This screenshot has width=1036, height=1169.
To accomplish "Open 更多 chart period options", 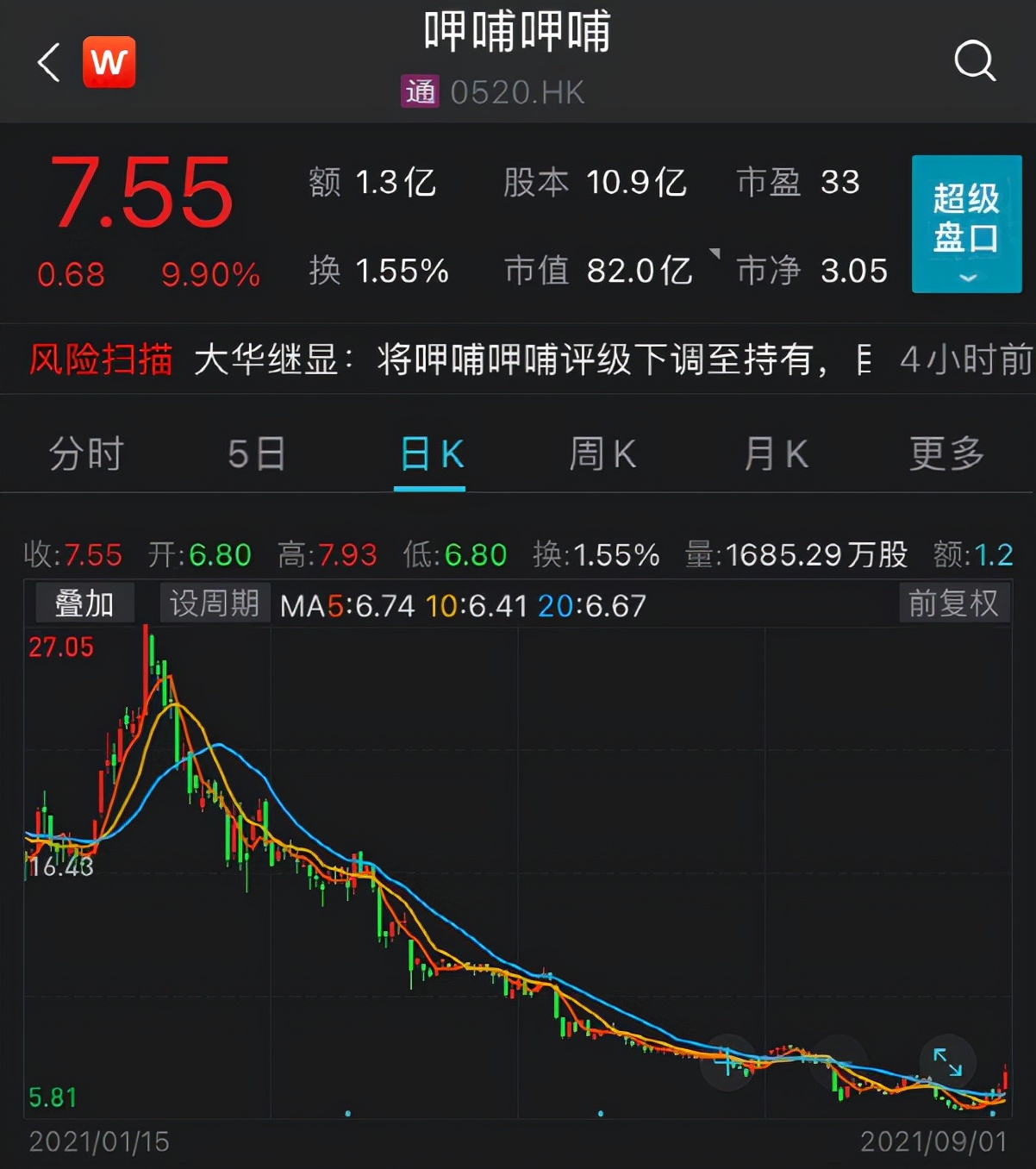I will [946, 453].
